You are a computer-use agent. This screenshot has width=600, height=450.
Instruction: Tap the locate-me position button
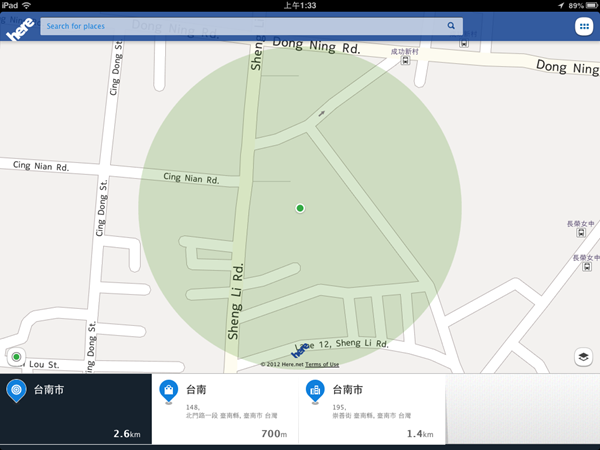click(x=16, y=357)
